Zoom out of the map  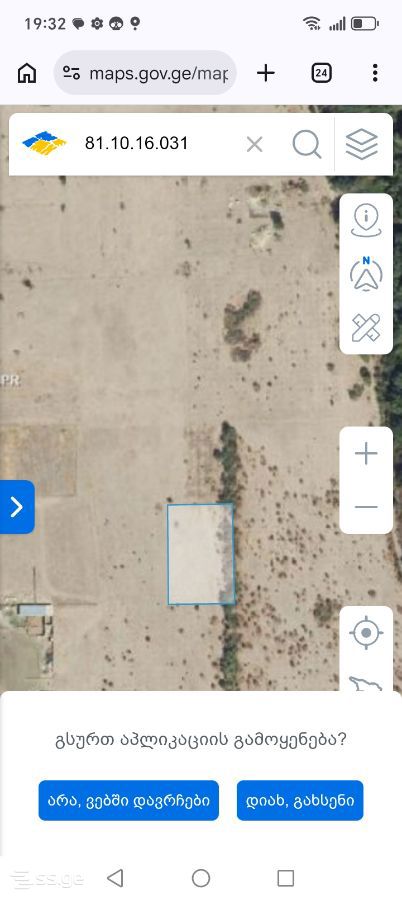pyautogui.click(x=366, y=507)
